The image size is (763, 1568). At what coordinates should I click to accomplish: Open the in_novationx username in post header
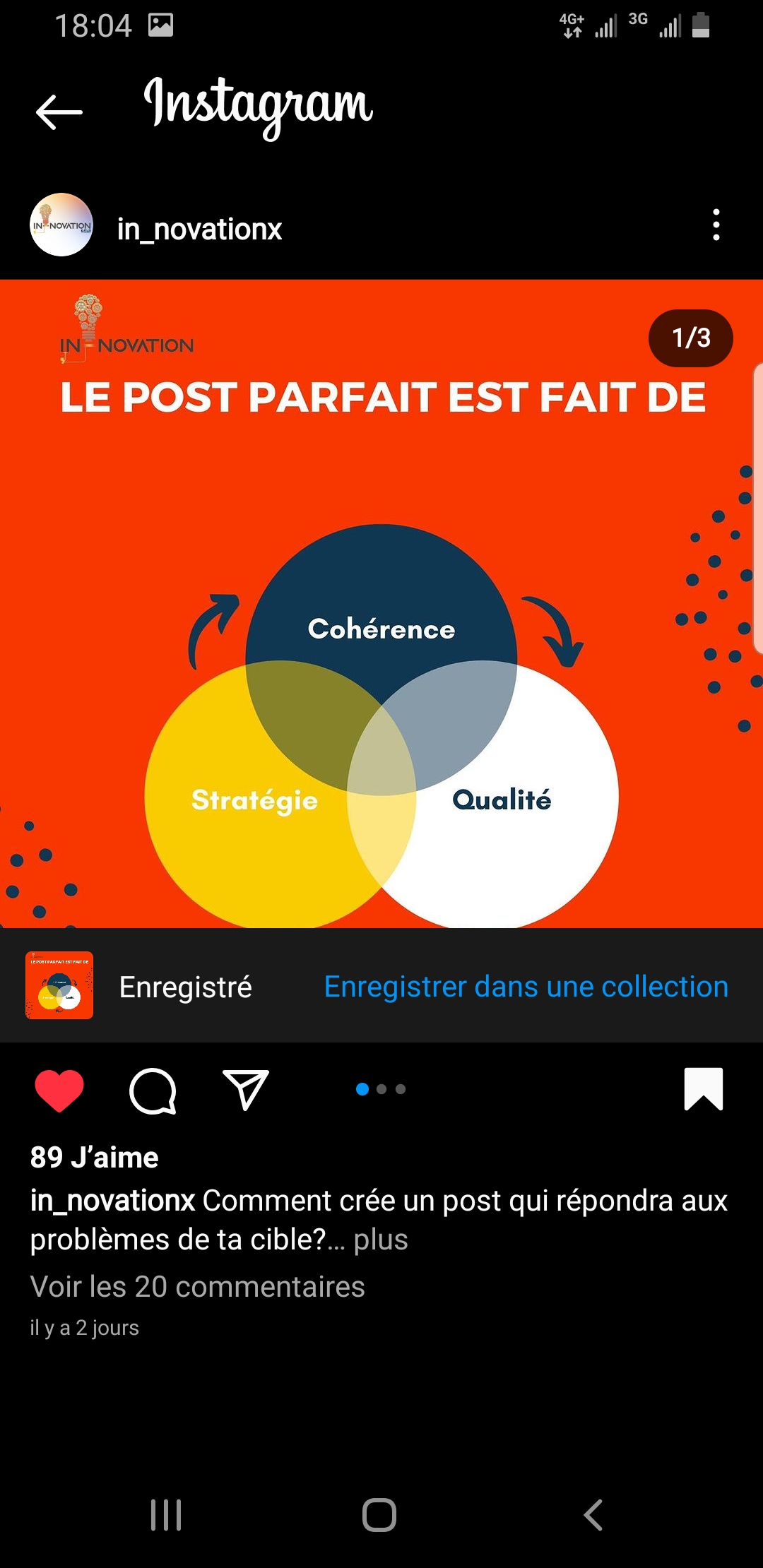199,229
